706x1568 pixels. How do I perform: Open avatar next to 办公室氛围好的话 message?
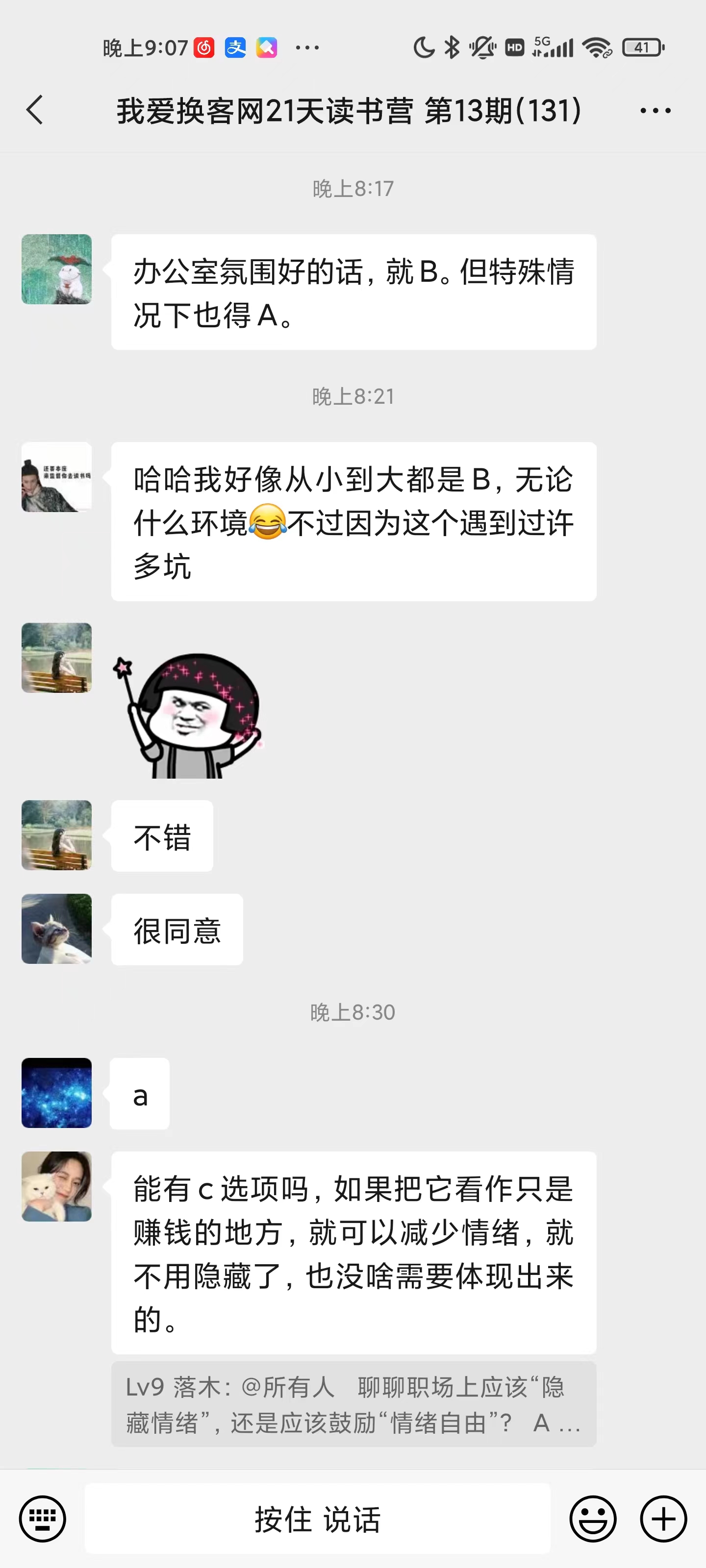(x=57, y=269)
